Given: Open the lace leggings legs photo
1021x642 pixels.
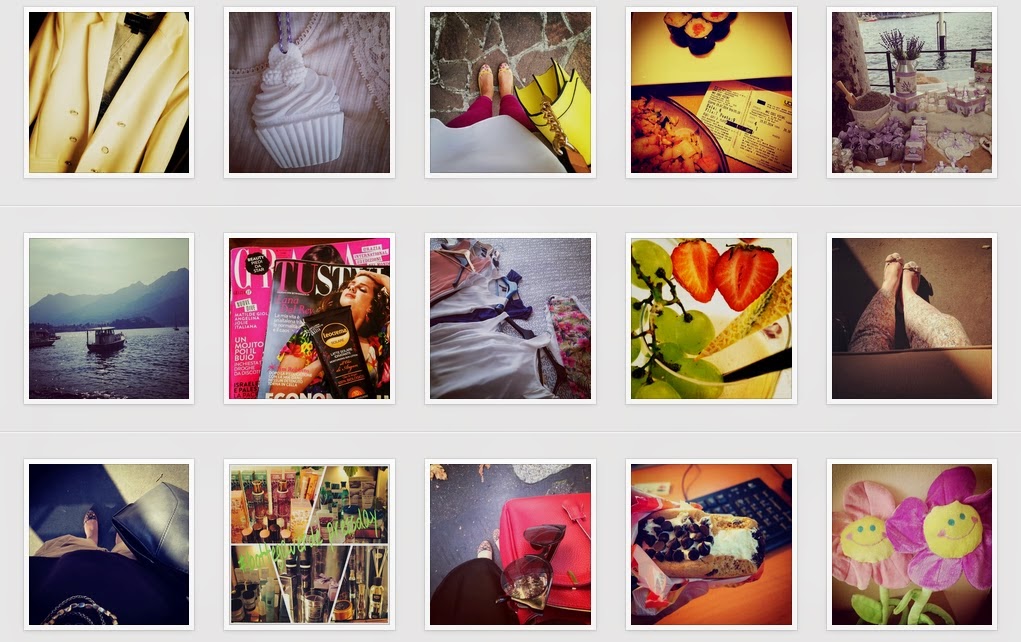Looking at the screenshot, I should tap(912, 319).
